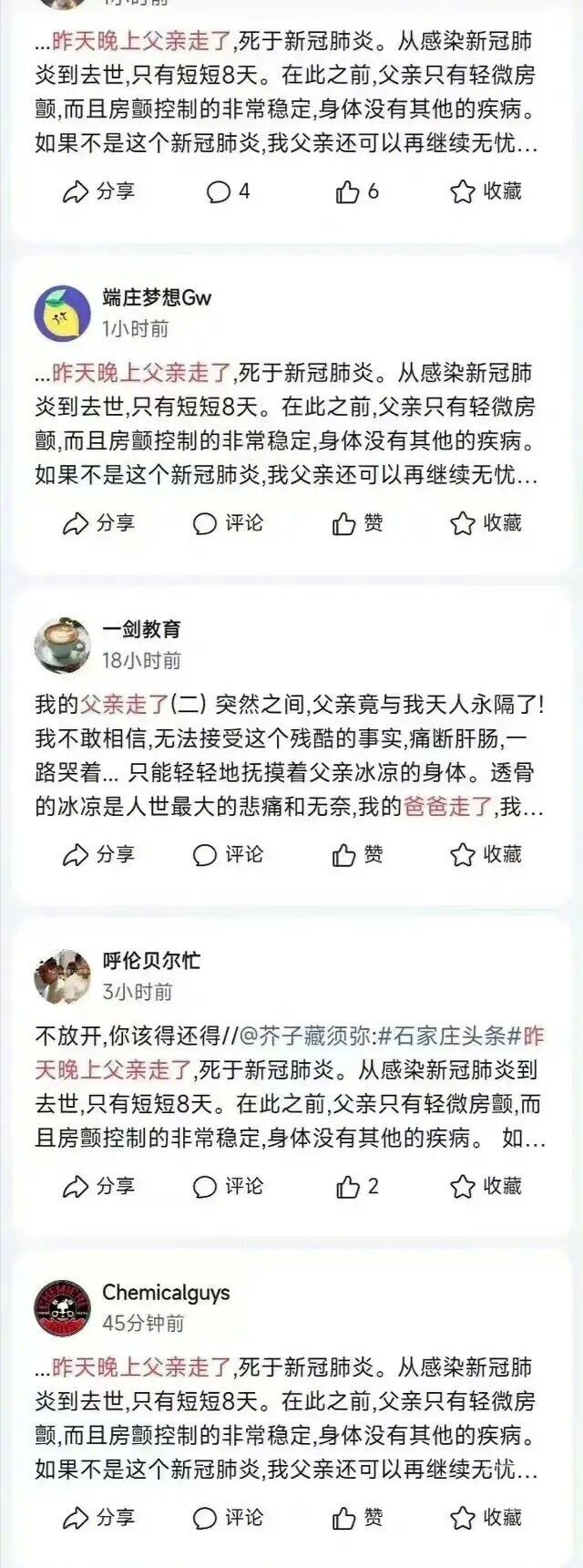Image resolution: width=583 pixels, height=1568 pixels.
Task: Open 一剑教育's profile avatar
Action: tap(62, 645)
